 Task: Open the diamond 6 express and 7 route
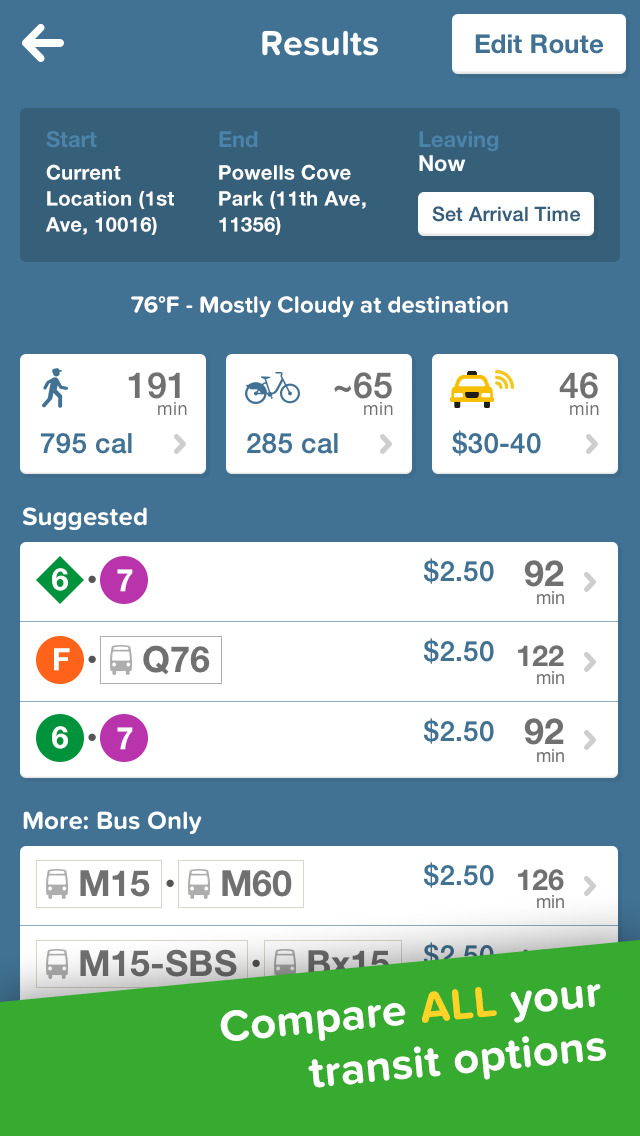(319, 582)
